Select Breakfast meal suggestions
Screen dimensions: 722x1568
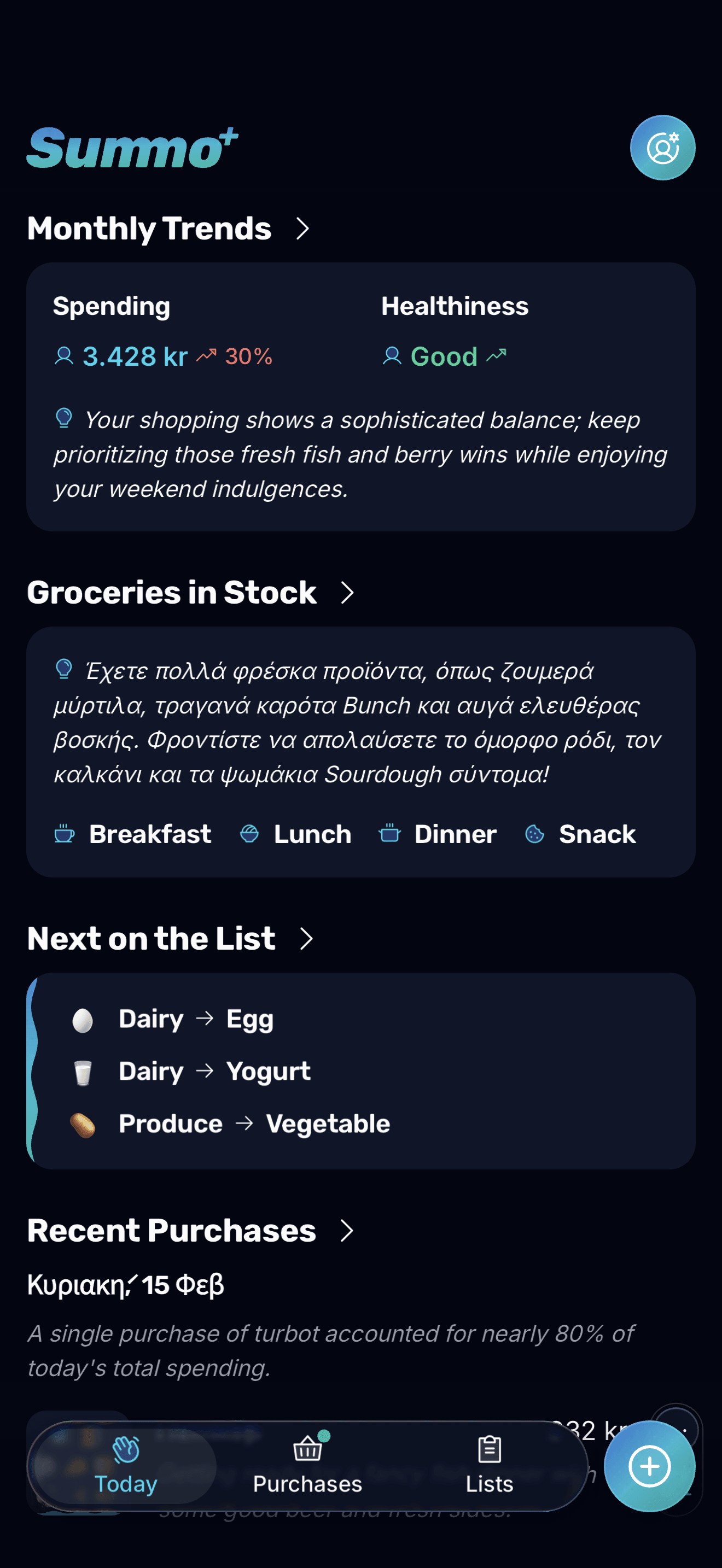[133, 834]
